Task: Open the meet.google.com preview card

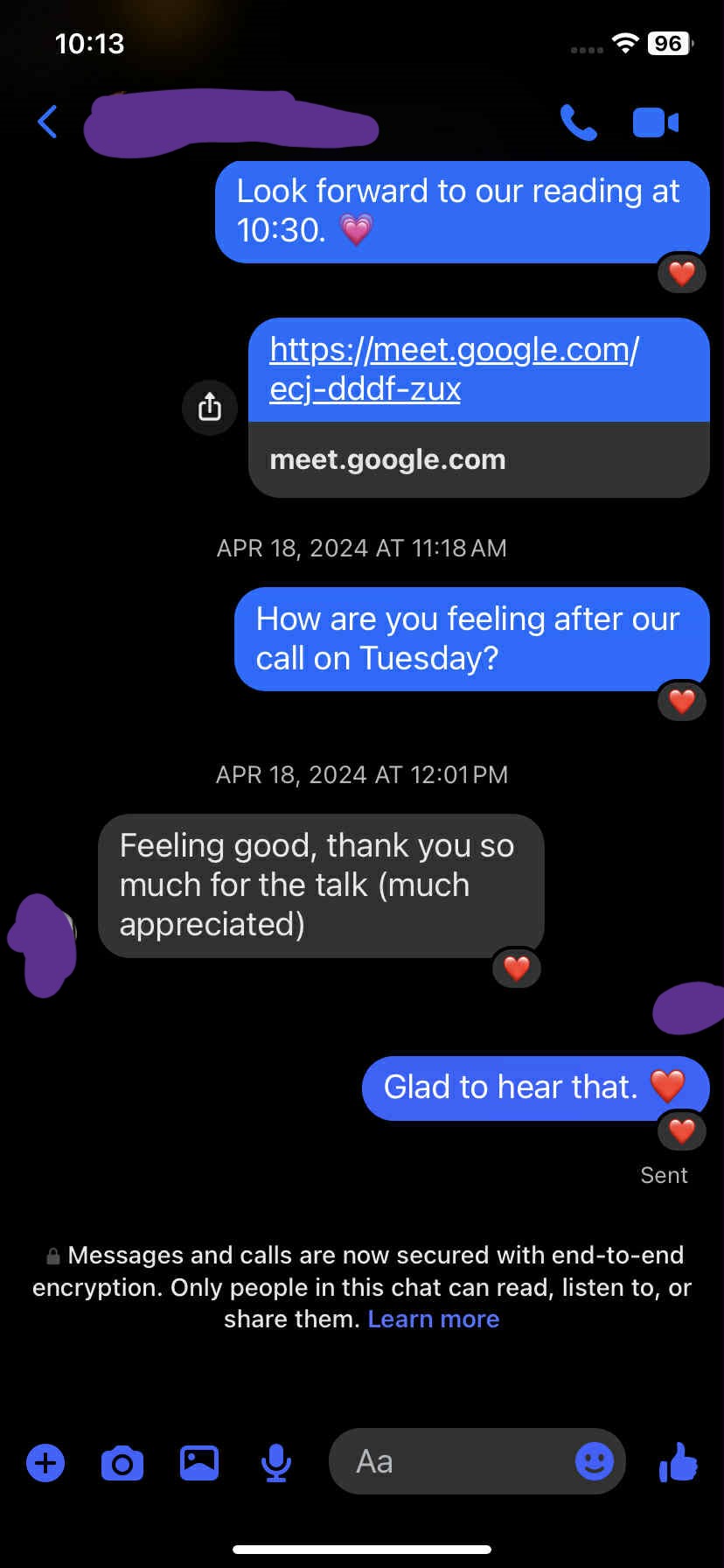Action: pos(477,460)
